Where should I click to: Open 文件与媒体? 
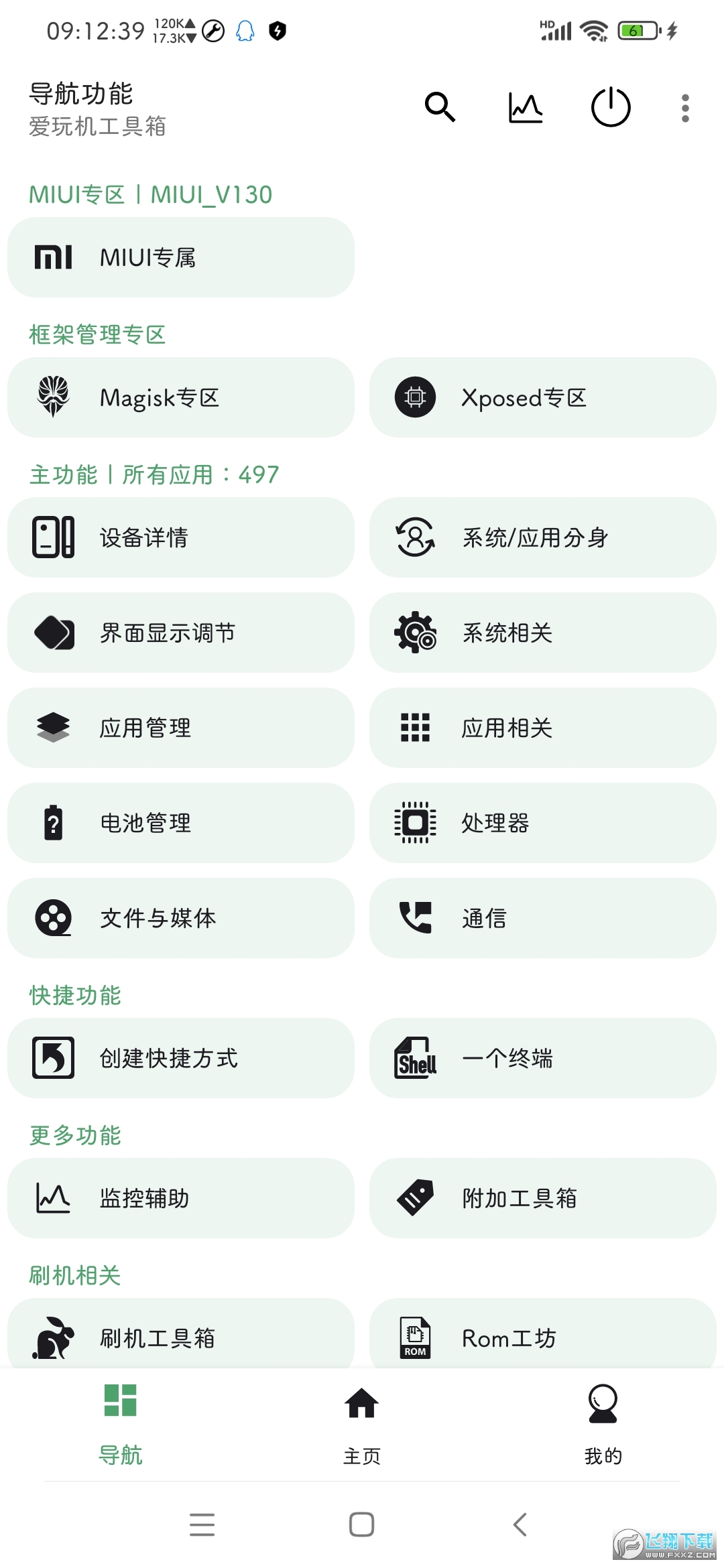pyautogui.click(x=181, y=918)
